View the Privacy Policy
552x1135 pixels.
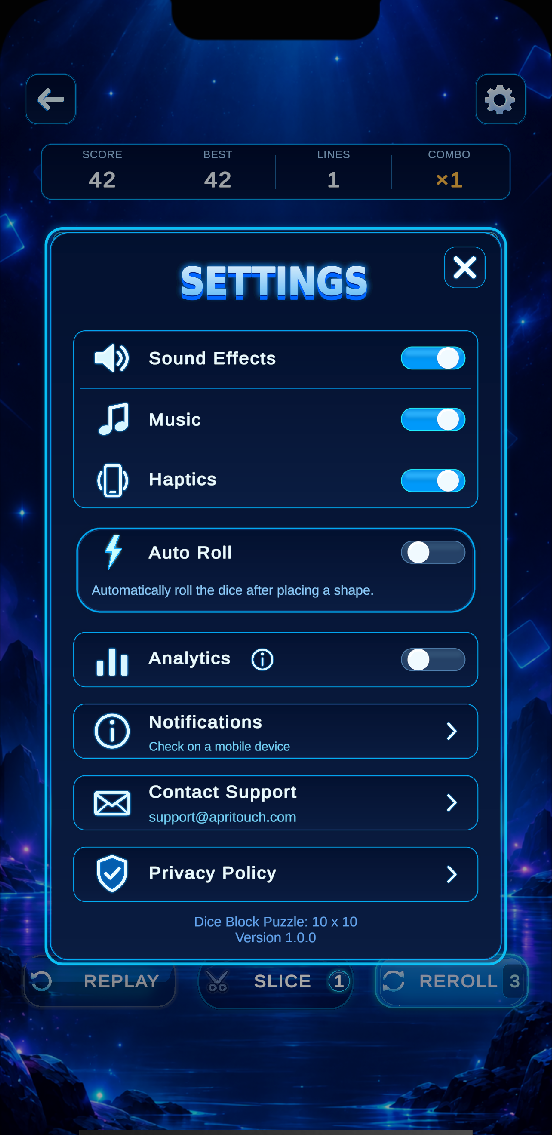pos(276,874)
